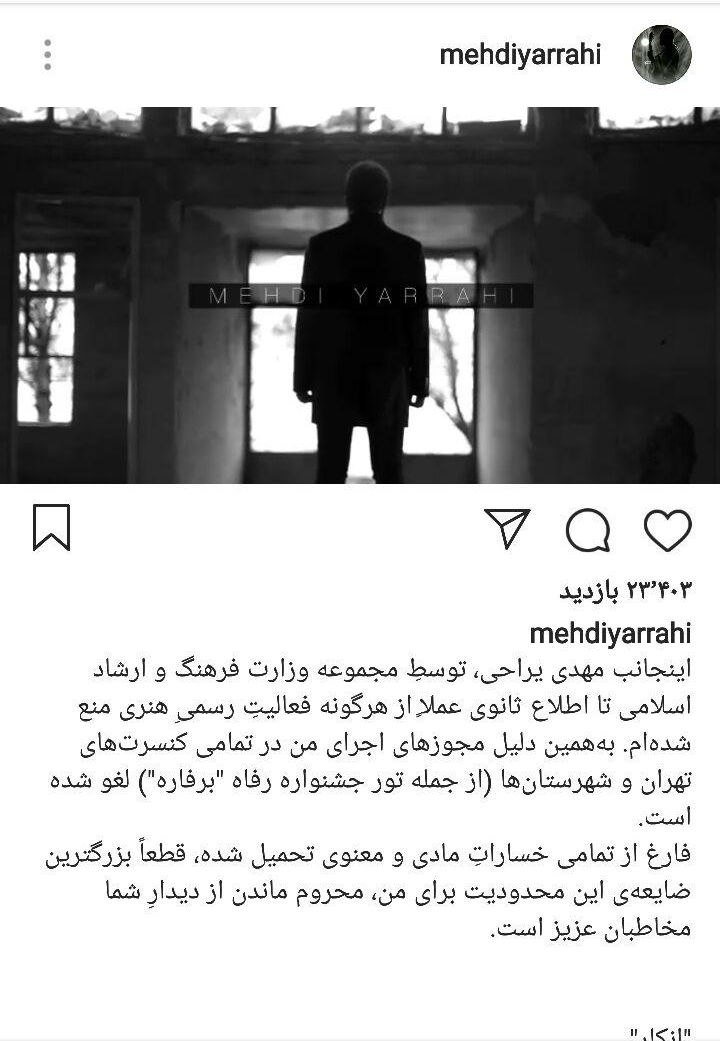
Task: Like the post with the heart icon
Action: tap(667, 530)
